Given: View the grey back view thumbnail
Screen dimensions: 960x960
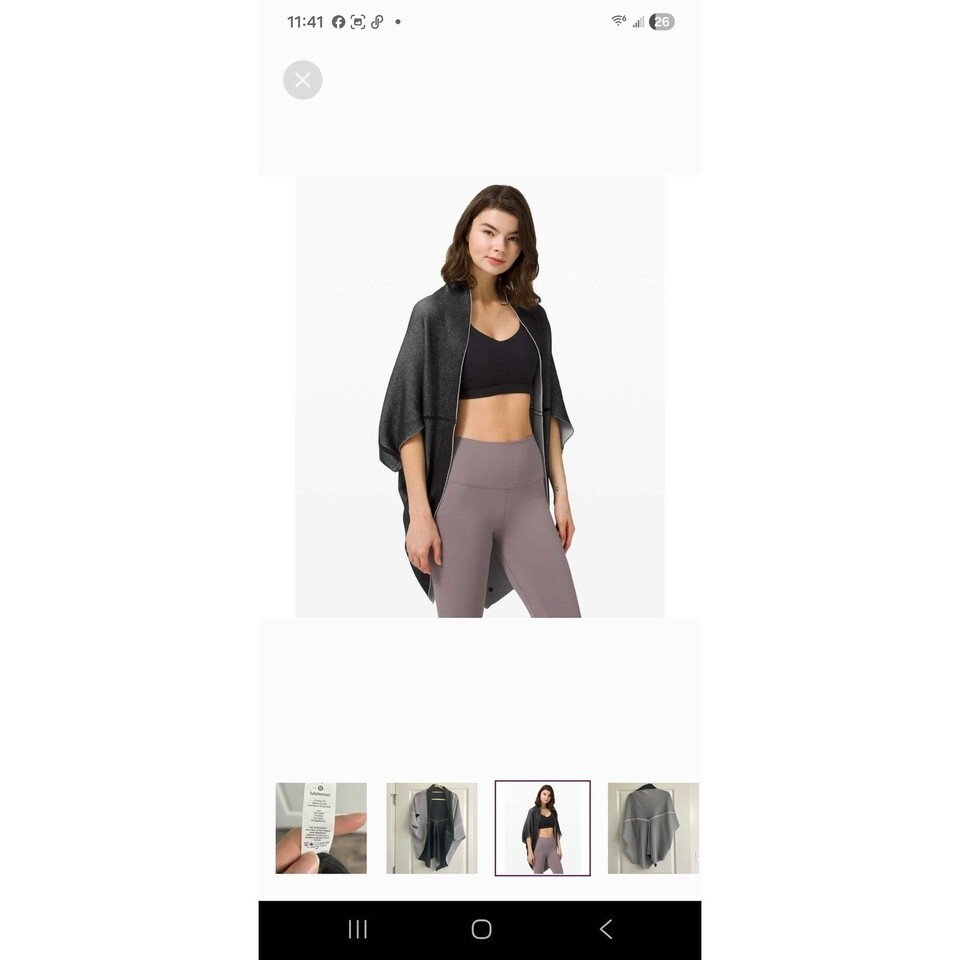Looking at the screenshot, I should click(652, 828).
